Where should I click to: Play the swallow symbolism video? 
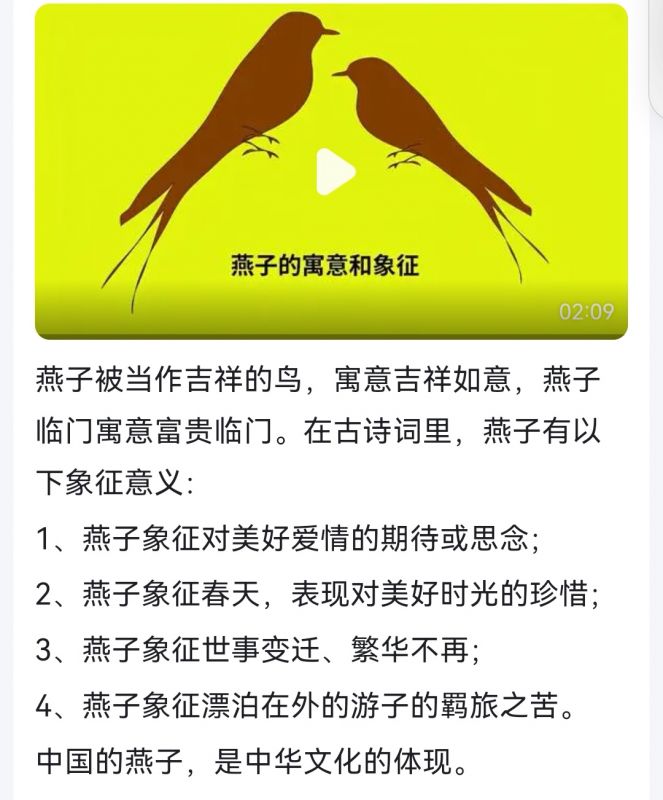point(334,172)
